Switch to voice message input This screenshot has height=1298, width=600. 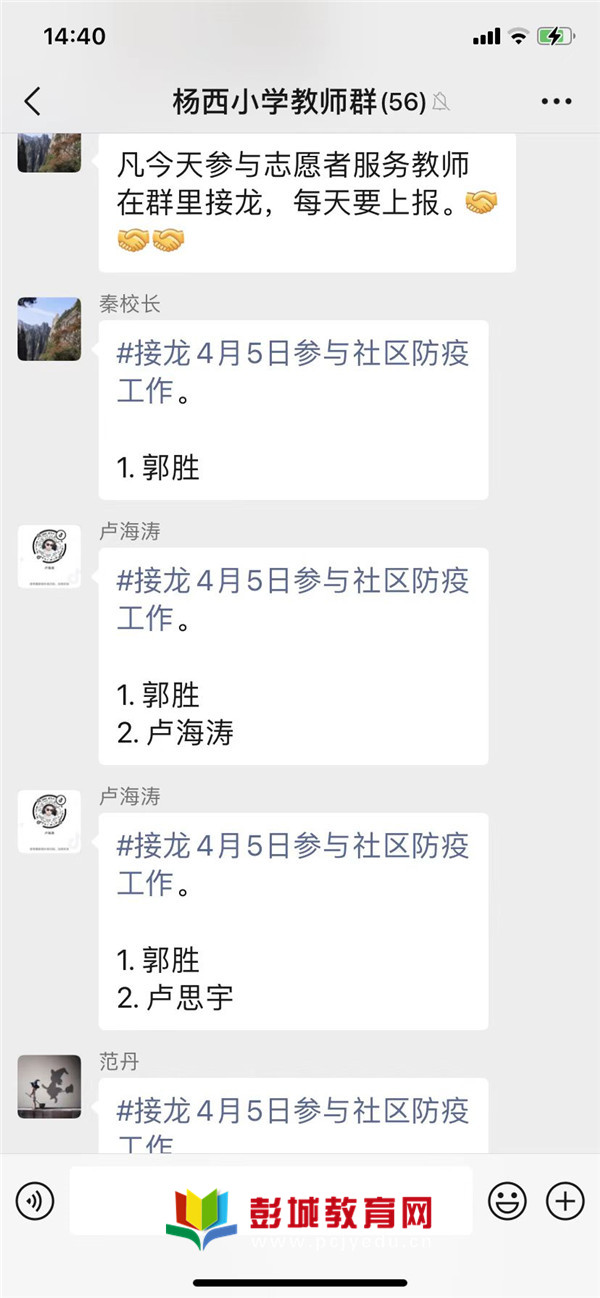click(35, 1199)
